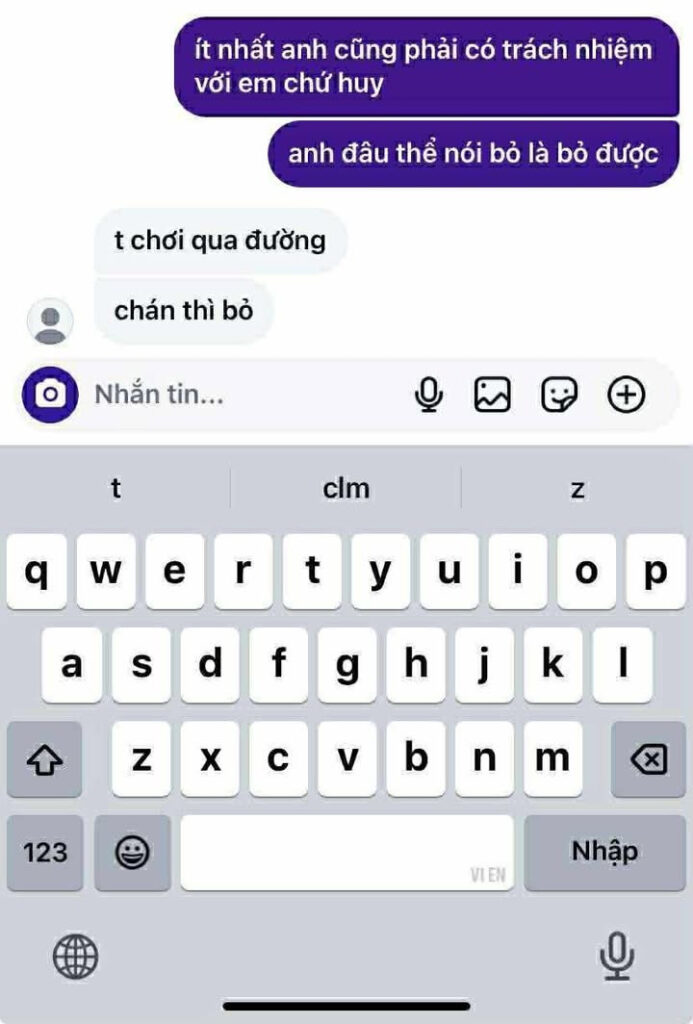Record a voice message with the microphone icon

click(x=429, y=395)
